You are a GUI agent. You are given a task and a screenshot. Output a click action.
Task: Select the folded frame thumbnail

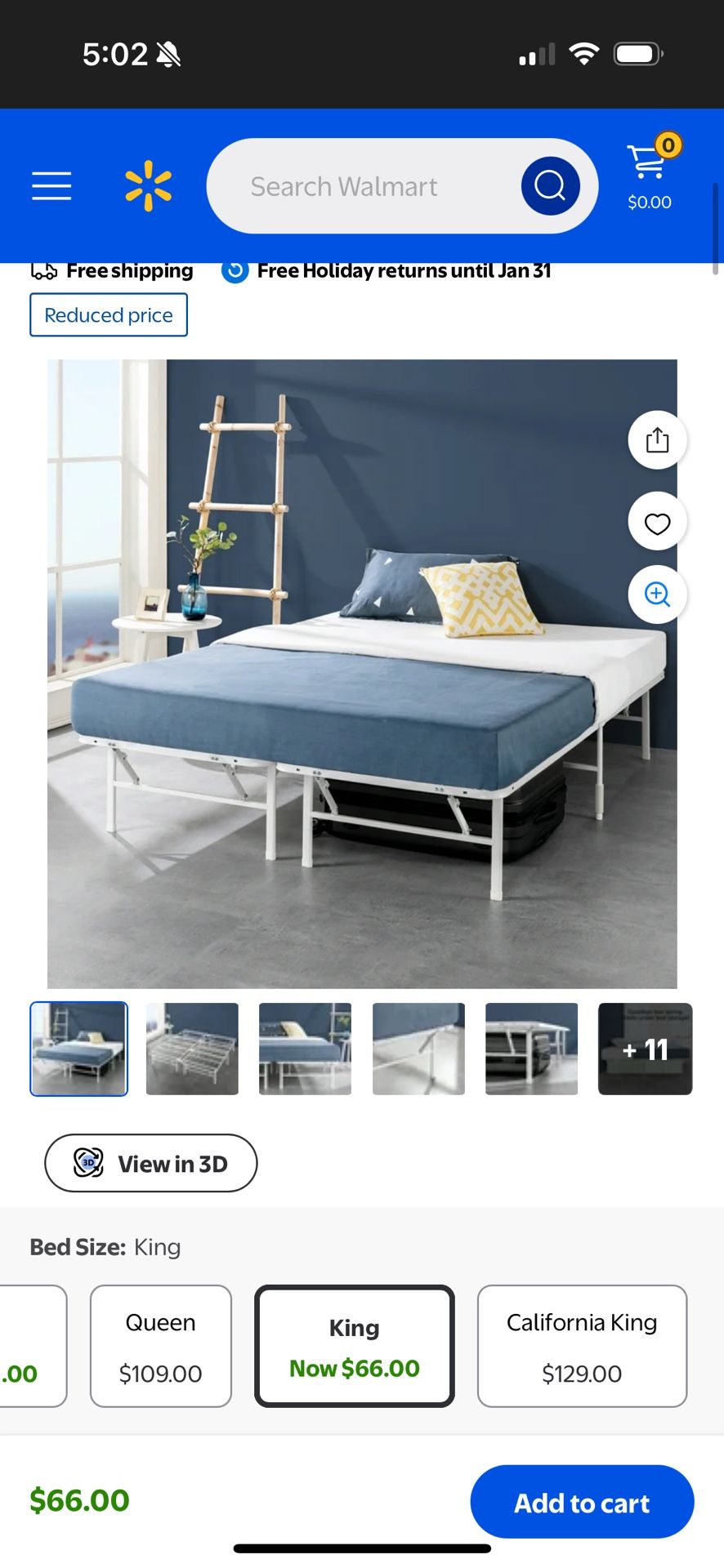[191, 1049]
